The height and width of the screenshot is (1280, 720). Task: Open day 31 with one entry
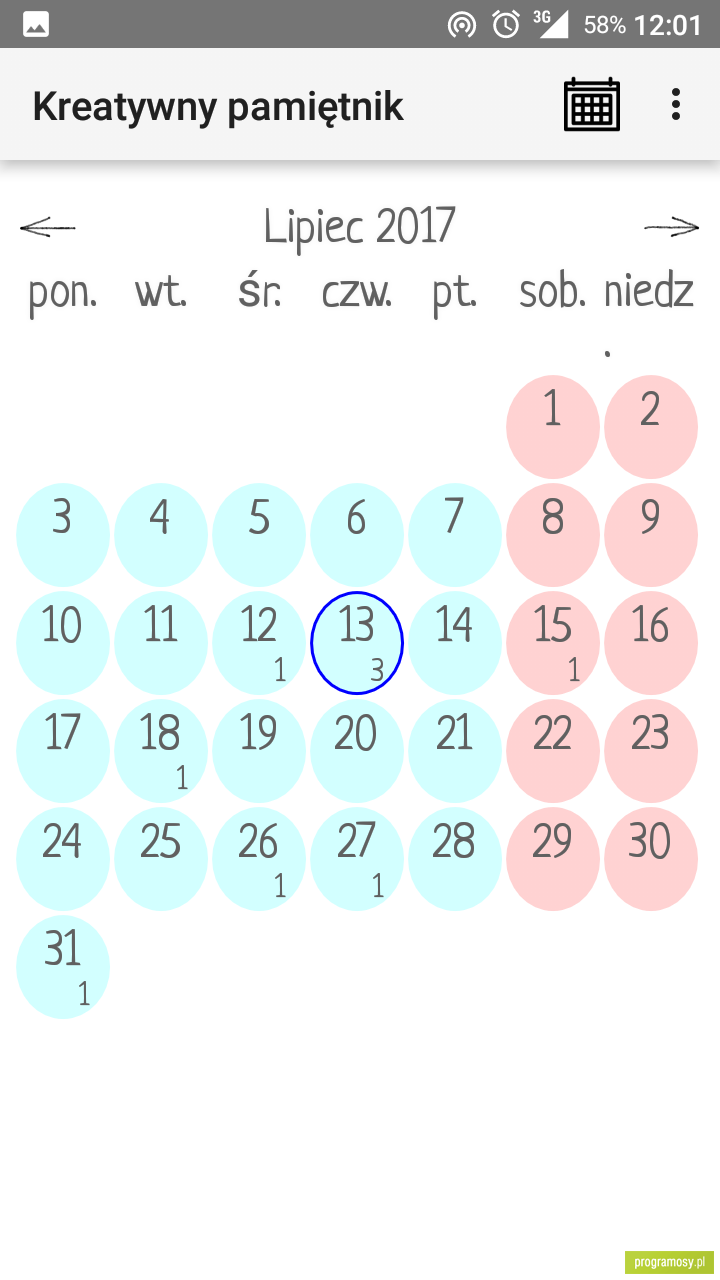pyautogui.click(x=63, y=967)
